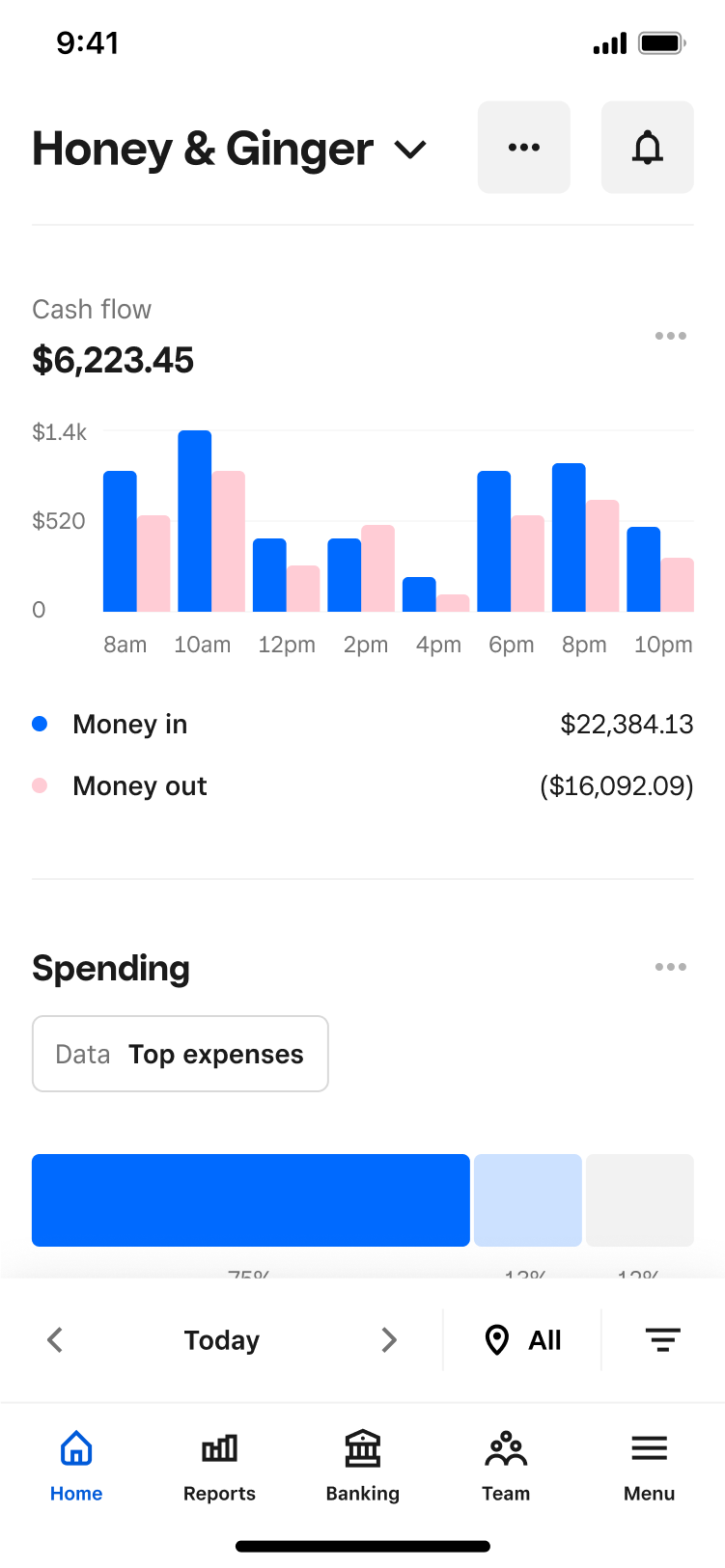Screen dimensions: 725x1568
Task: Open the Today date picker
Action: coord(222,1340)
